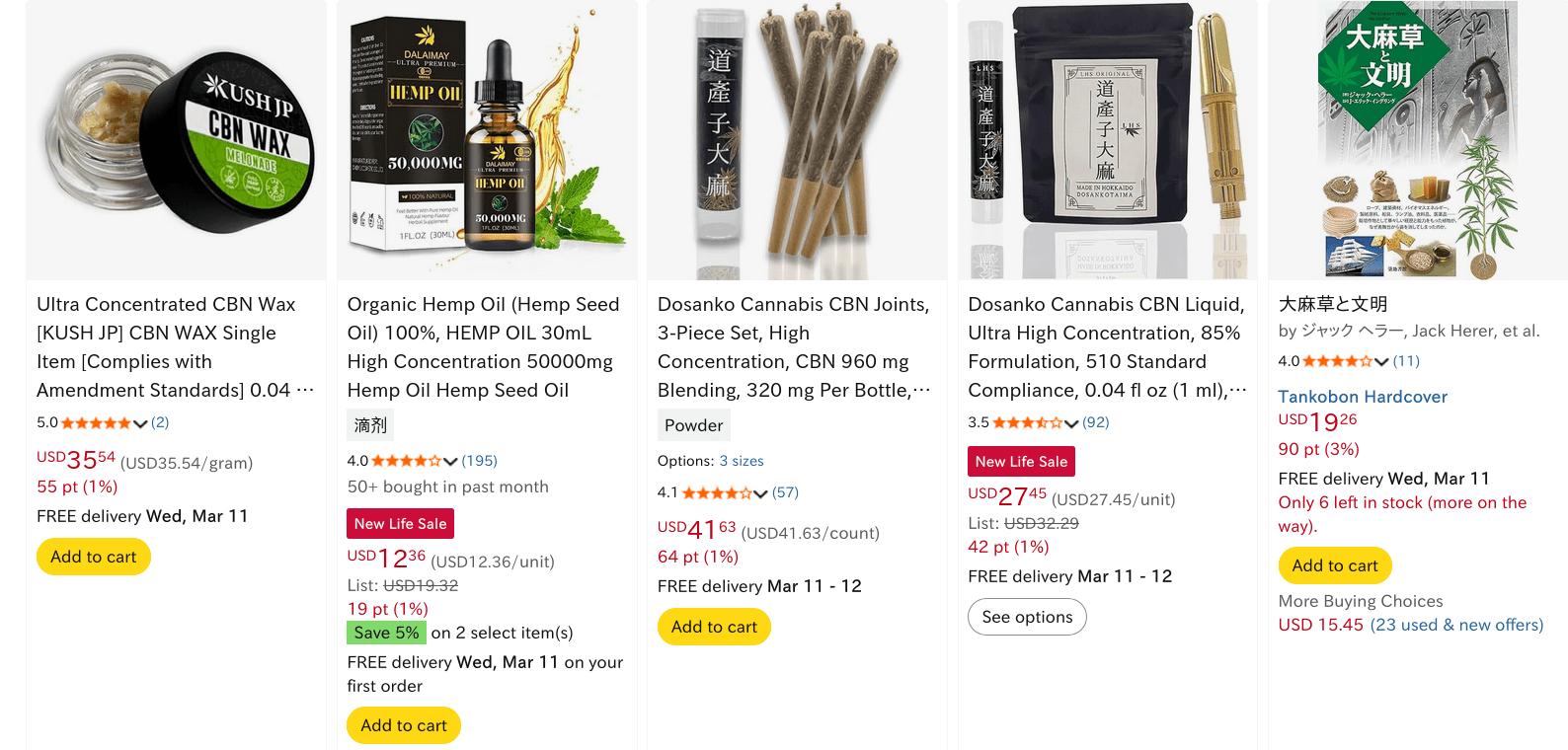View the 92 ratings for CBN Liquid

[x=1095, y=422]
